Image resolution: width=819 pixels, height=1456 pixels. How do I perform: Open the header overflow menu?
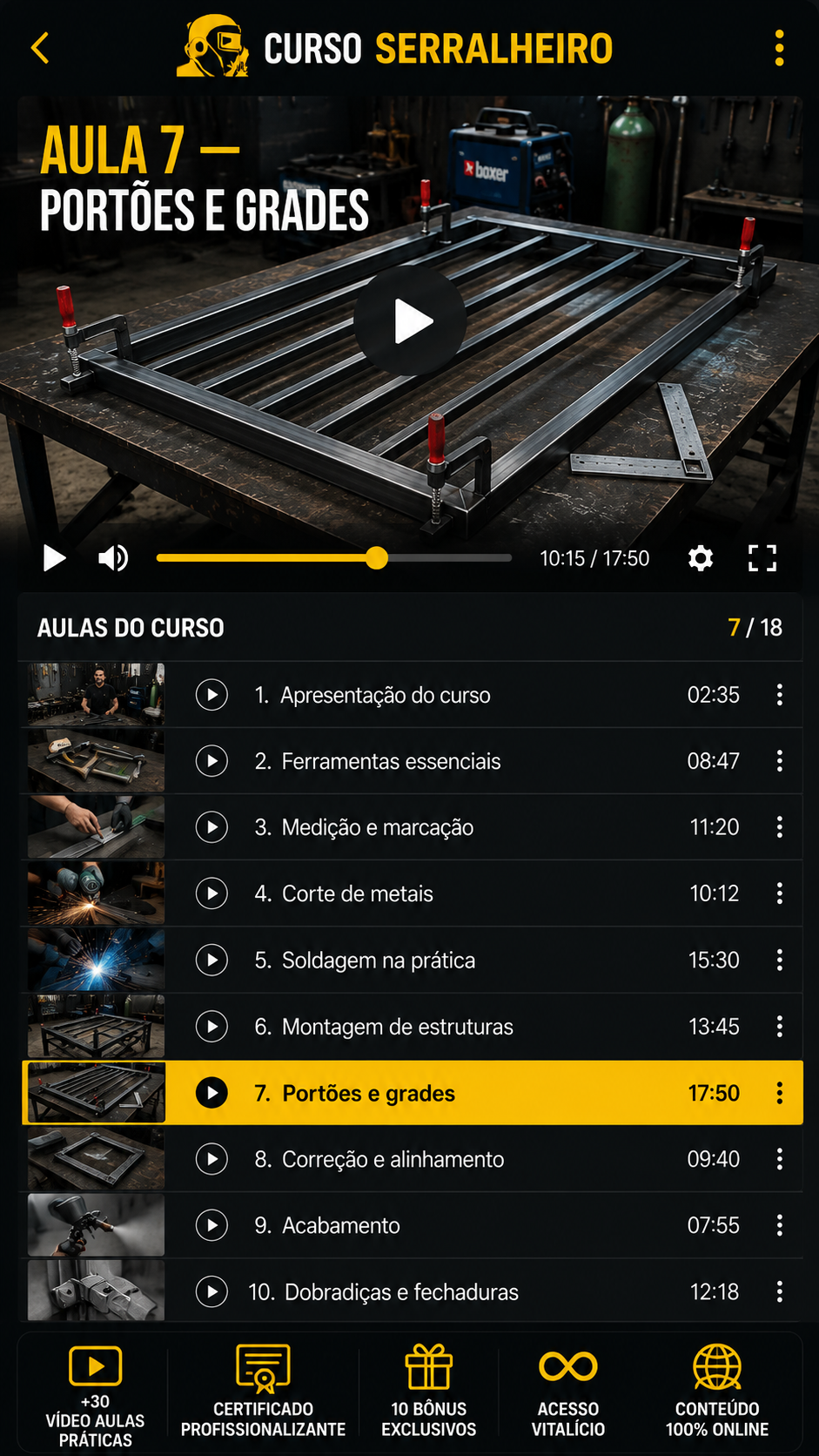pyautogui.click(x=779, y=49)
